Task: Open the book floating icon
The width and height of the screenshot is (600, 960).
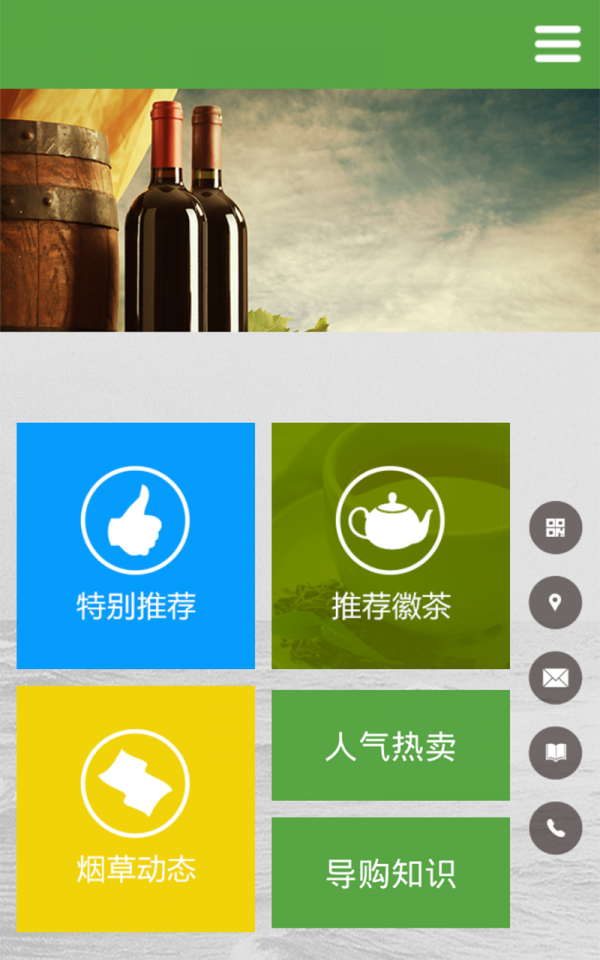Action: 555,753
